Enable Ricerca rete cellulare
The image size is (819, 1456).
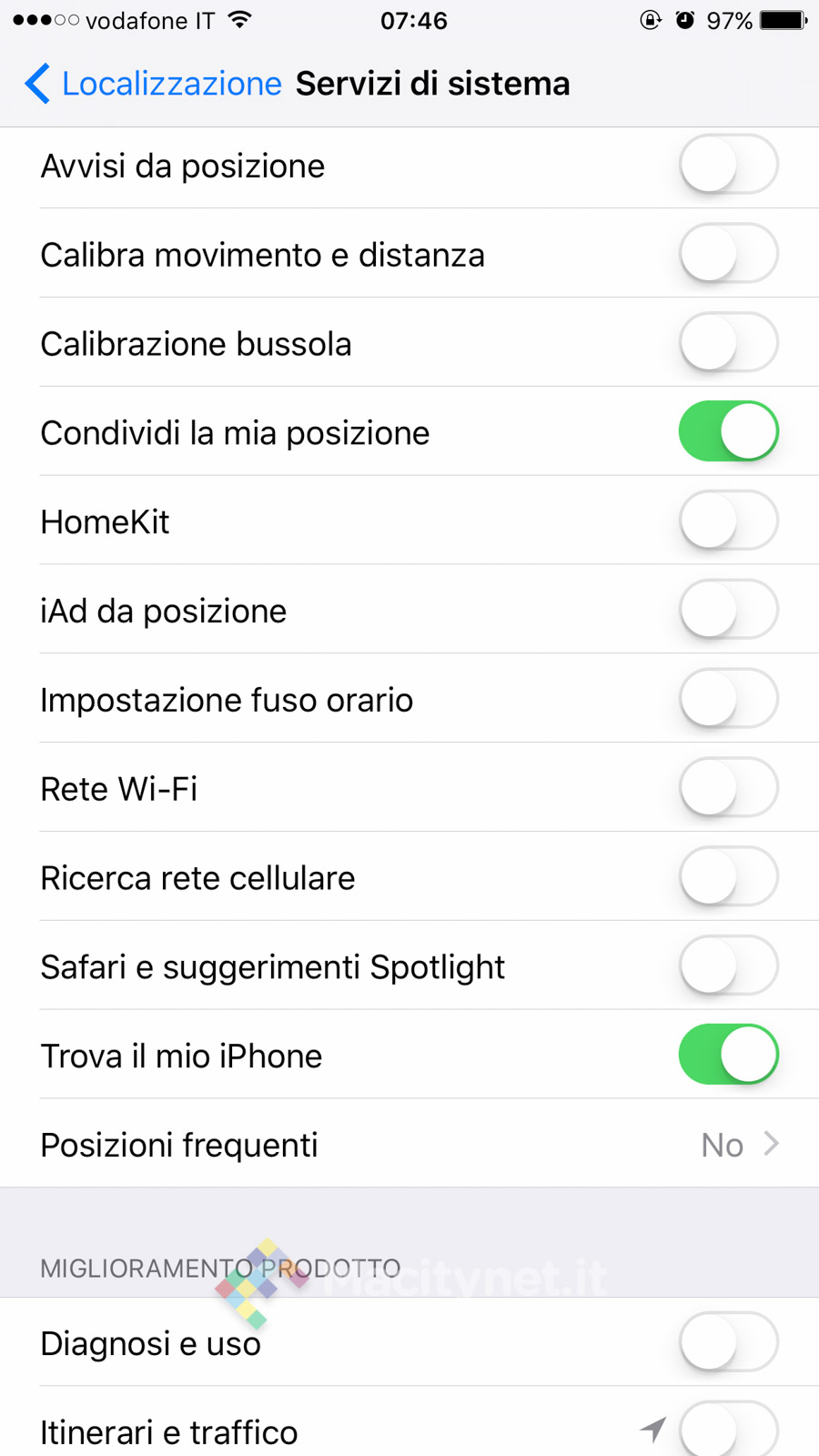click(728, 877)
